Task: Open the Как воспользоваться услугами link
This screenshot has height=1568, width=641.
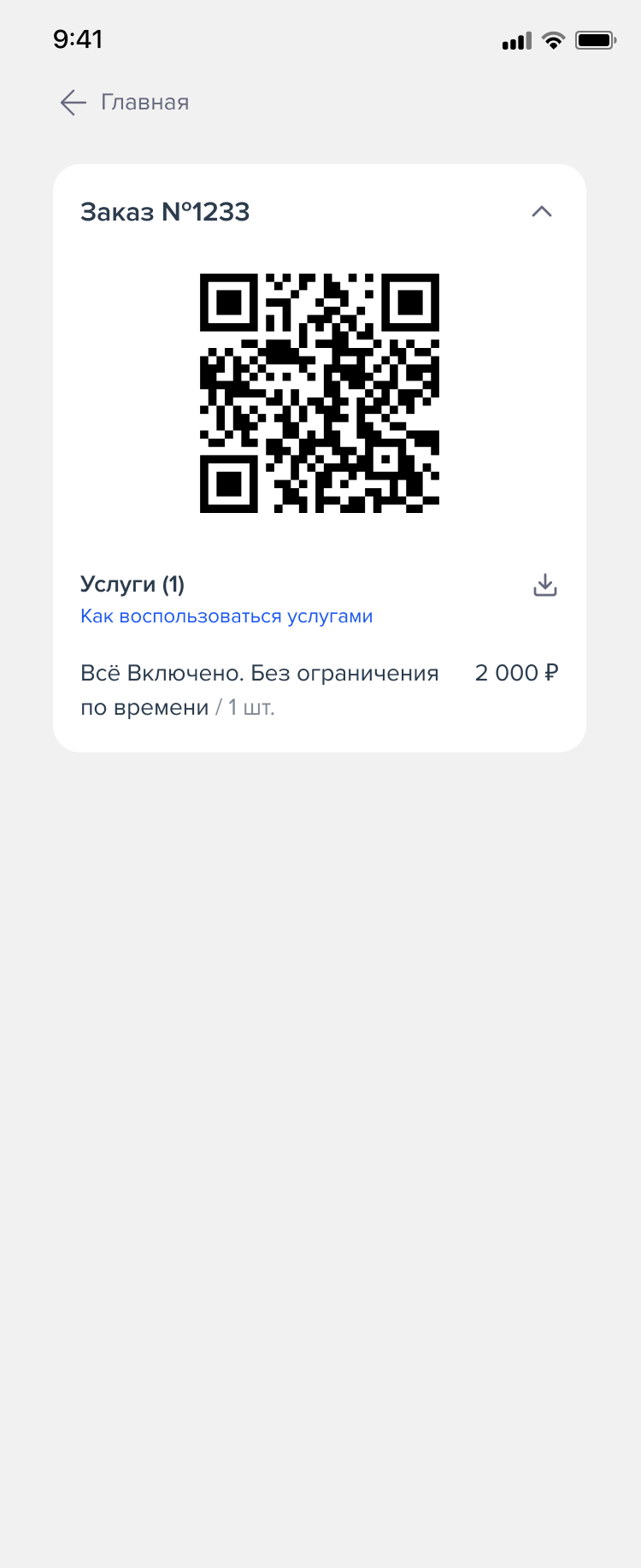Action: (x=226, y=616)
